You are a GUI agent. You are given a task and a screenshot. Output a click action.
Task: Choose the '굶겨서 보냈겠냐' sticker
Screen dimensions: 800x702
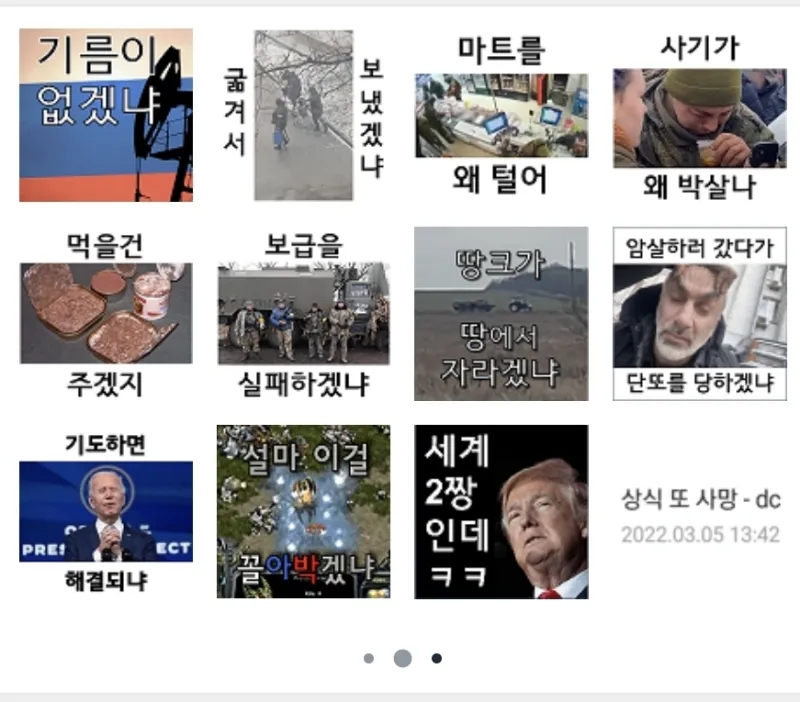pyautogui.click(x=303, y=115)
